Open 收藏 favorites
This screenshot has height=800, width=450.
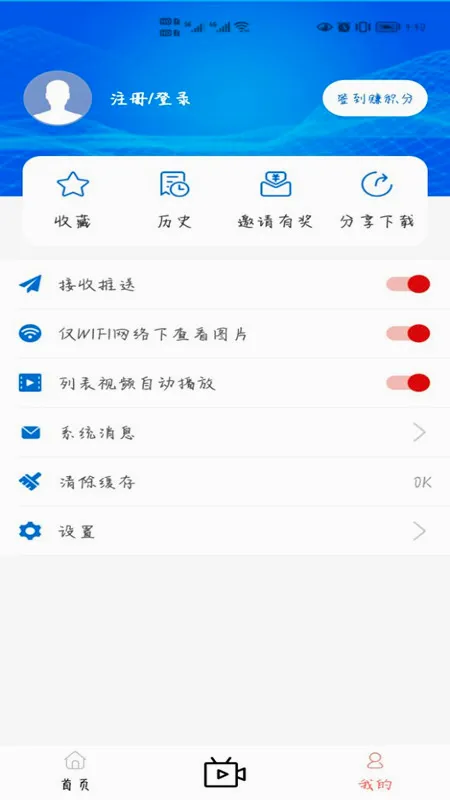[x=73, y=199]
